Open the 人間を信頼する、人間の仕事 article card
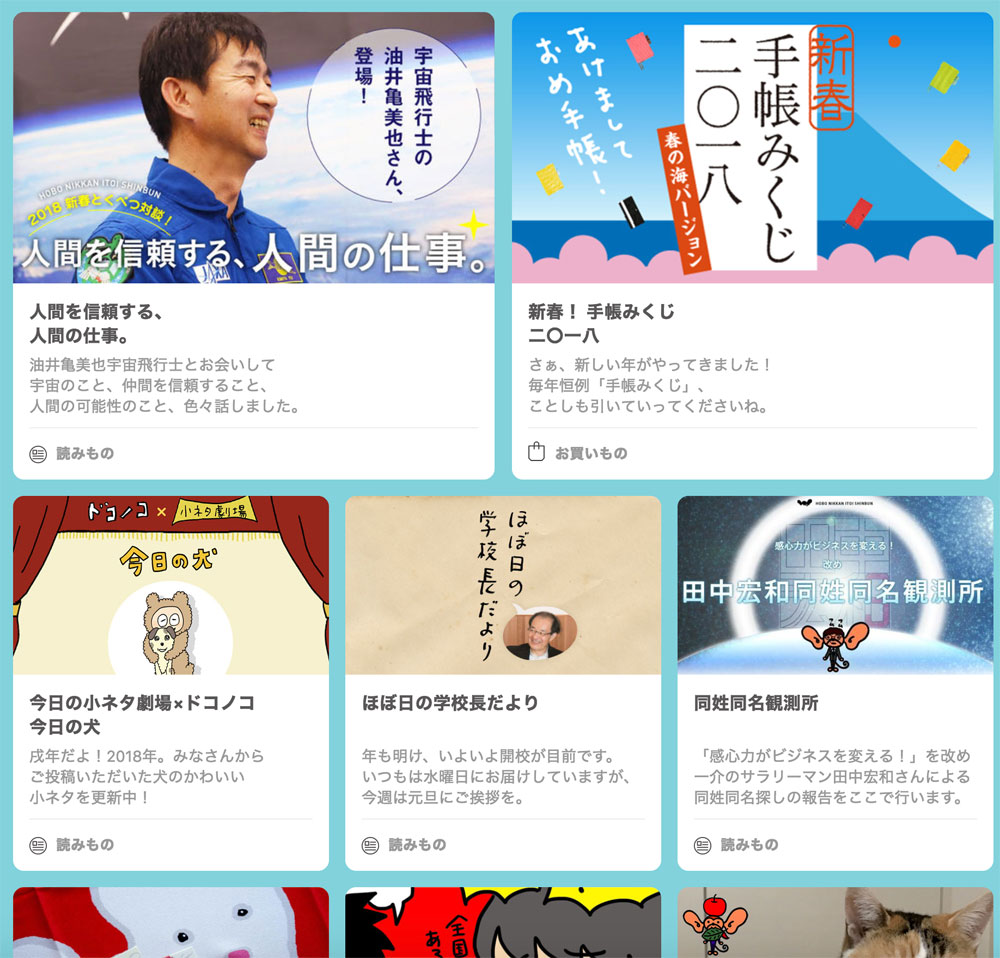The image size is (1000, 958). 253,246
